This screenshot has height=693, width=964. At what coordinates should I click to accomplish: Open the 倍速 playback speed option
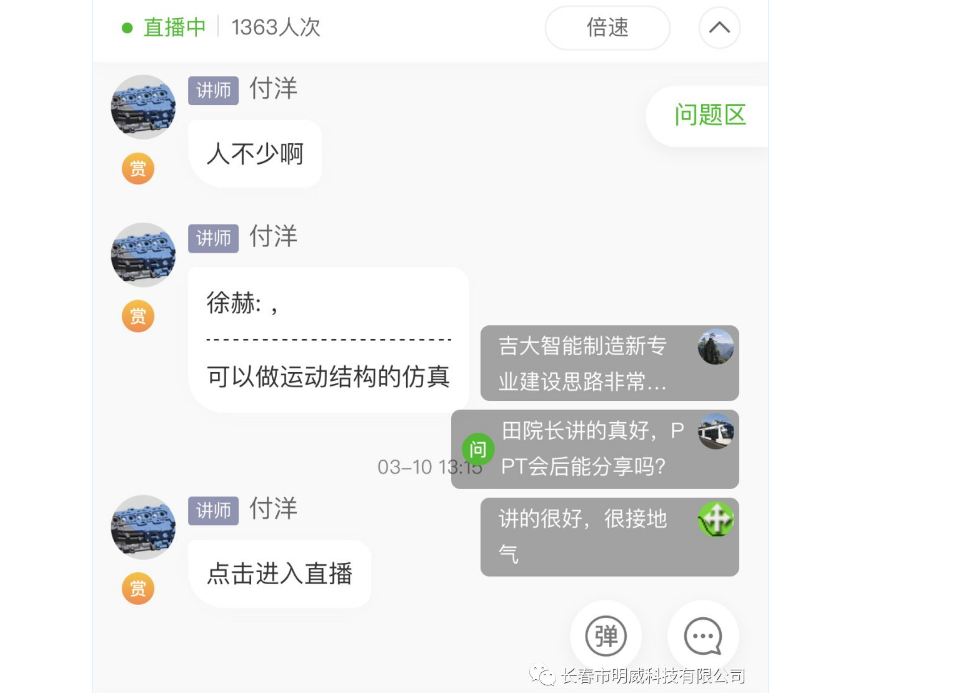click(x=607, y=28)
